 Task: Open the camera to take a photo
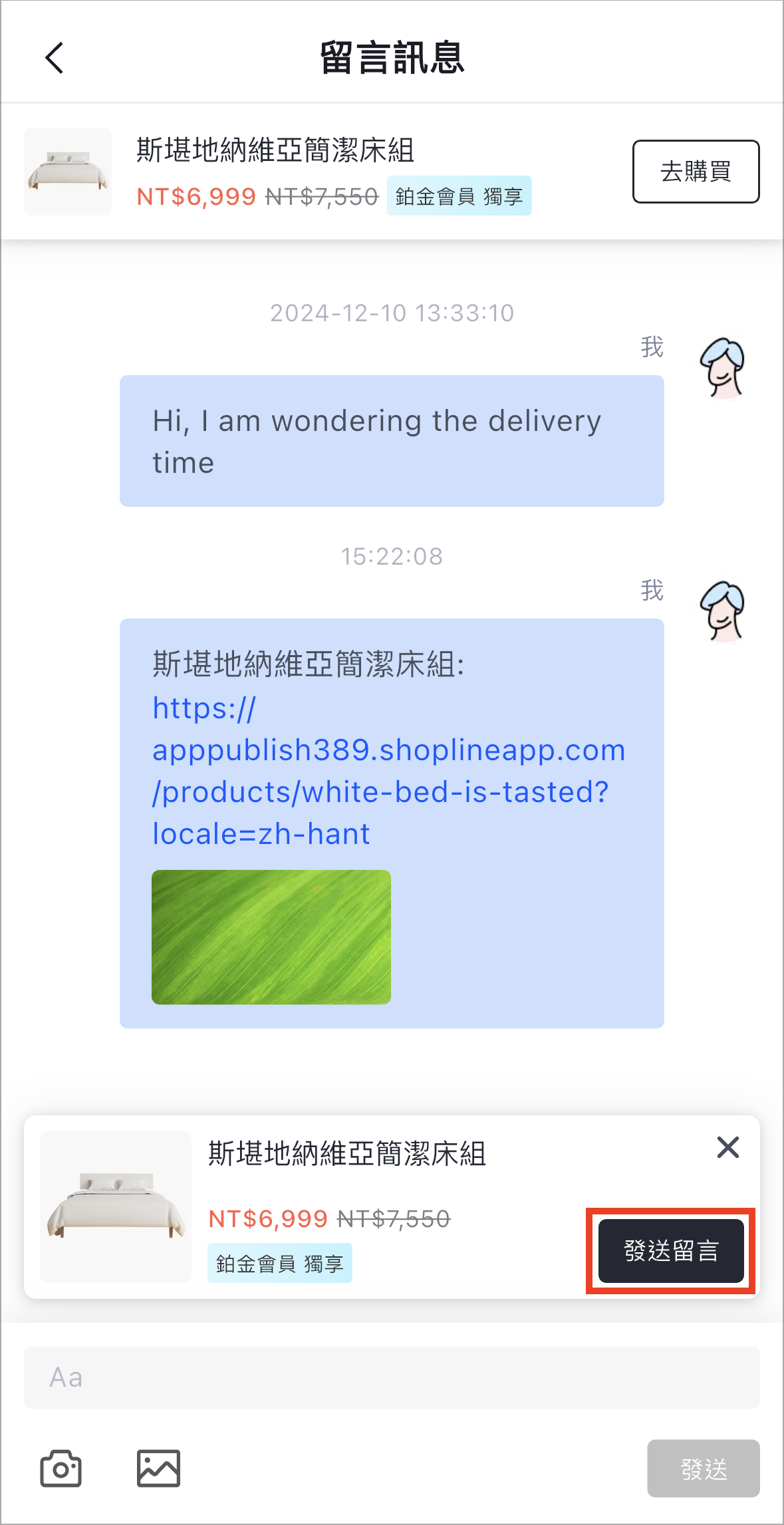click(x=61, y=1468)
